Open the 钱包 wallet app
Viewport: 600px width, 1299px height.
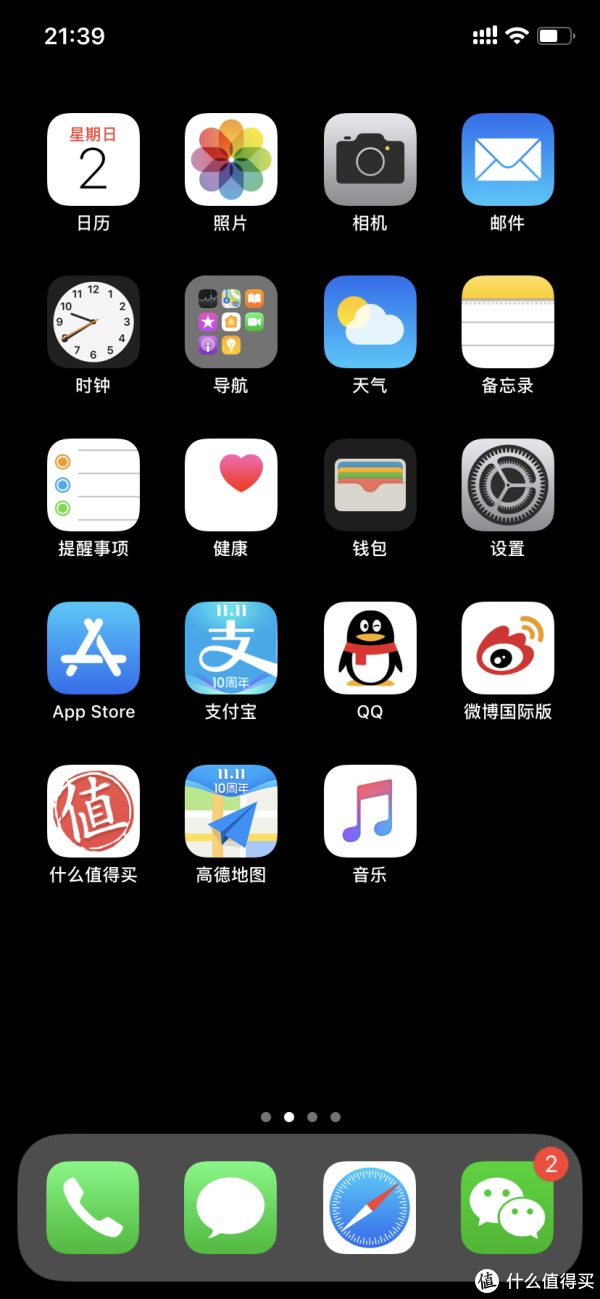pyautogui.click(x=370, y=485)
